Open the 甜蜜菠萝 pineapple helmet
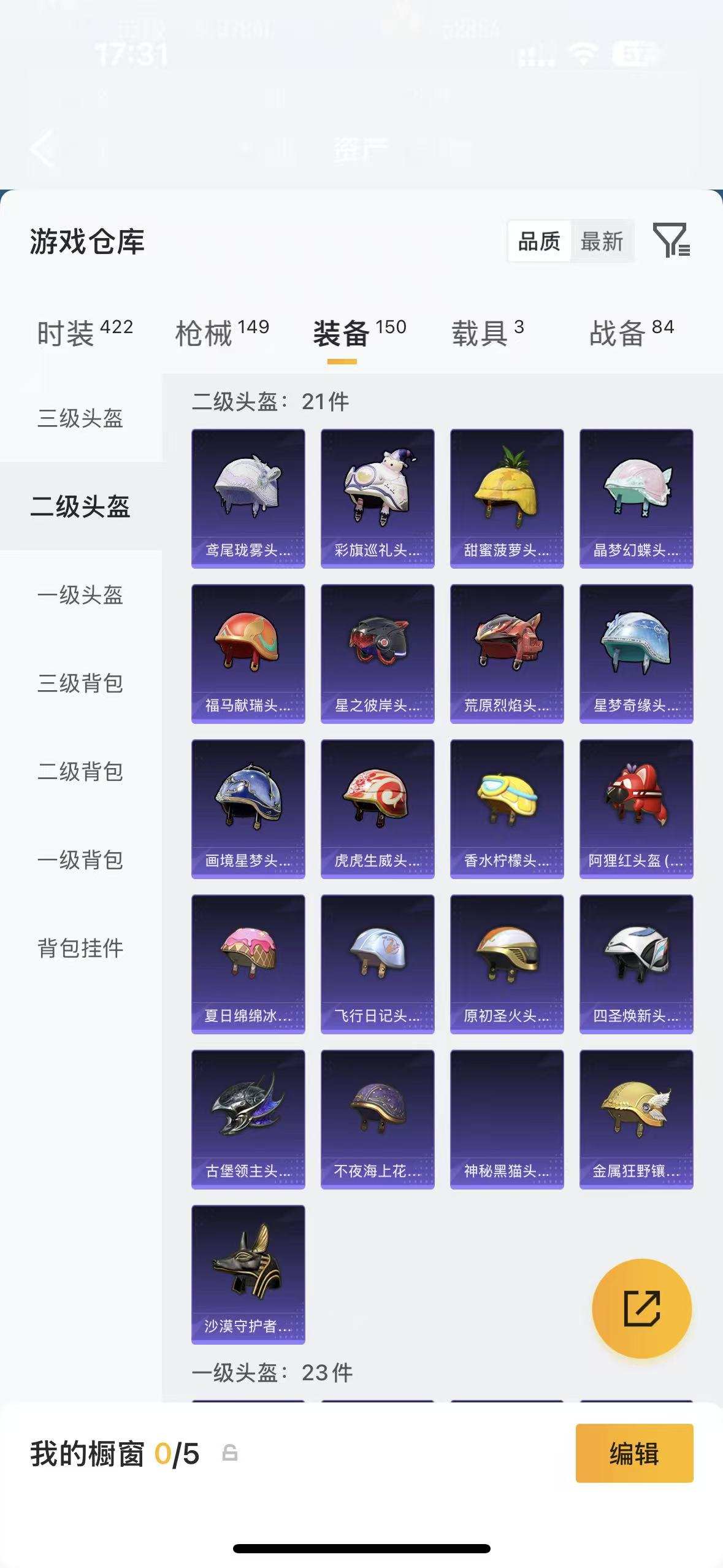Viewport: 723px width, 1568px height. click(505, 496)
